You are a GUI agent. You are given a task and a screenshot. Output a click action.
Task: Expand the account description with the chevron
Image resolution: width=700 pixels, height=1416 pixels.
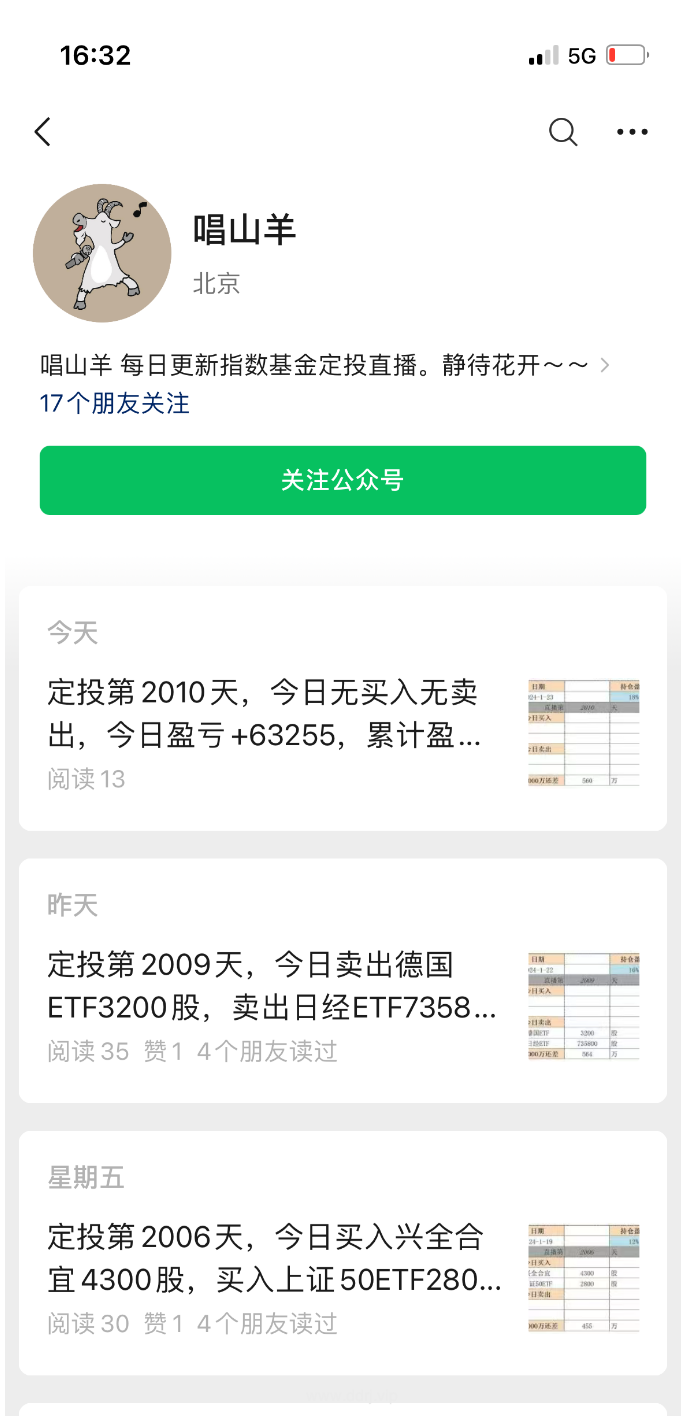pos(604,365)
